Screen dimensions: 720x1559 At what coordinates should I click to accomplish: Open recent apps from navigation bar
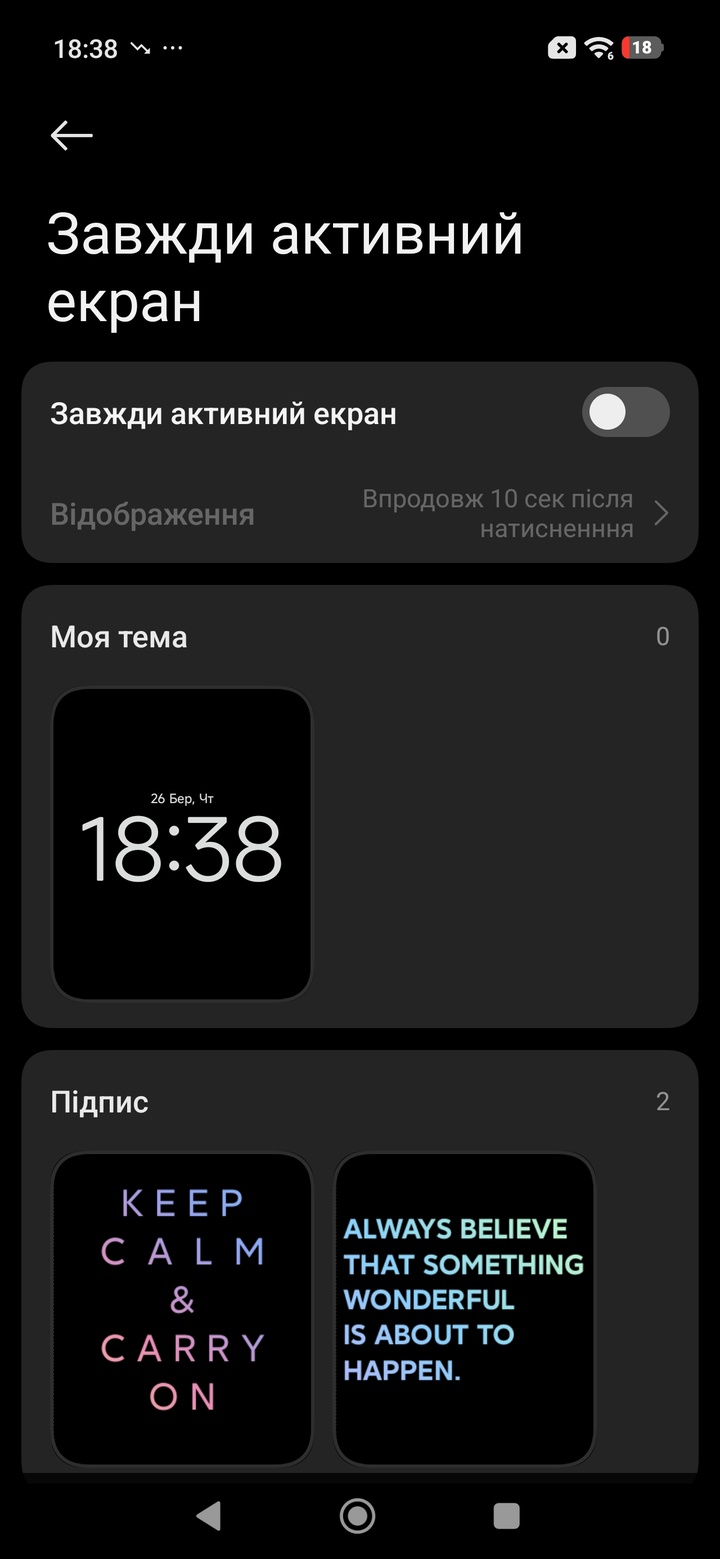[506, 1516]
